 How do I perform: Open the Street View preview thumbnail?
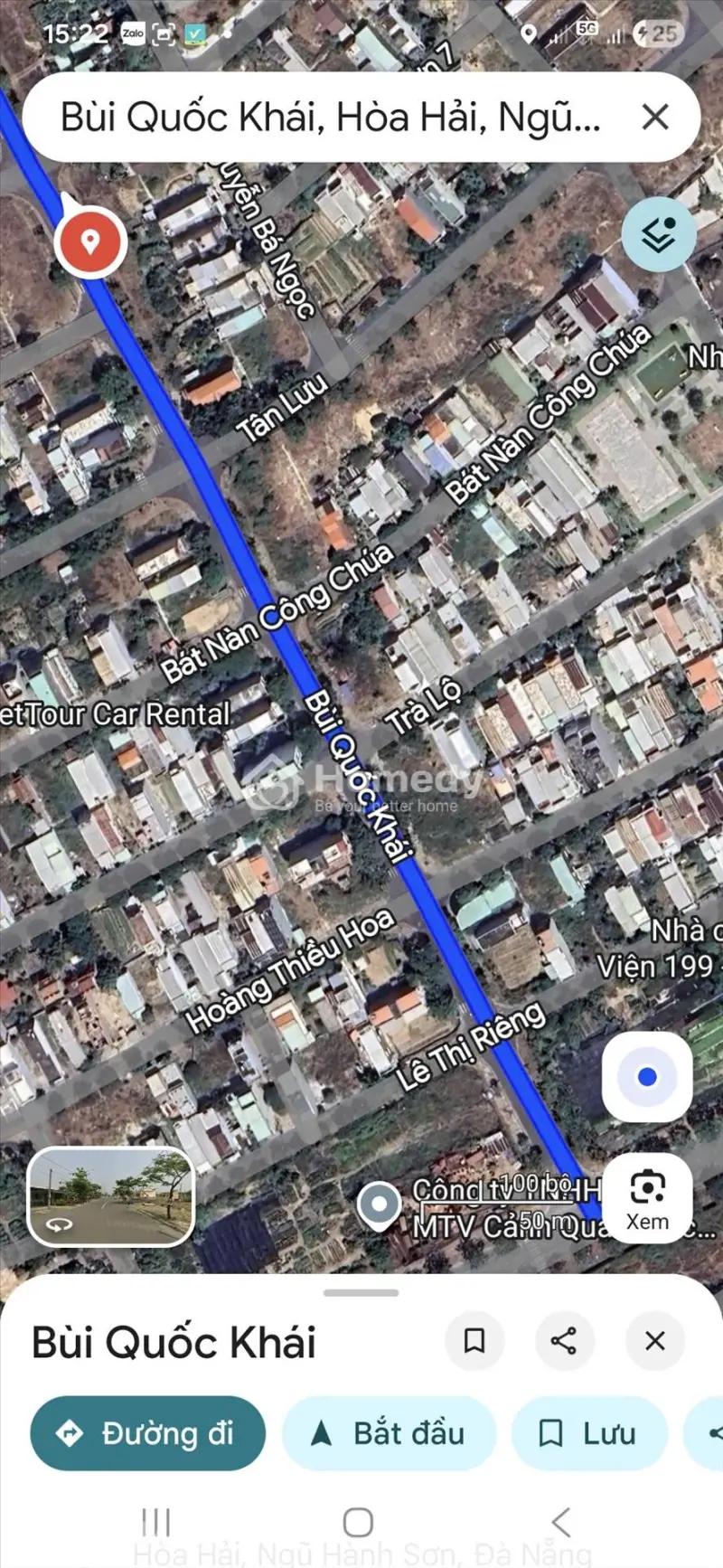point(112,1195)
